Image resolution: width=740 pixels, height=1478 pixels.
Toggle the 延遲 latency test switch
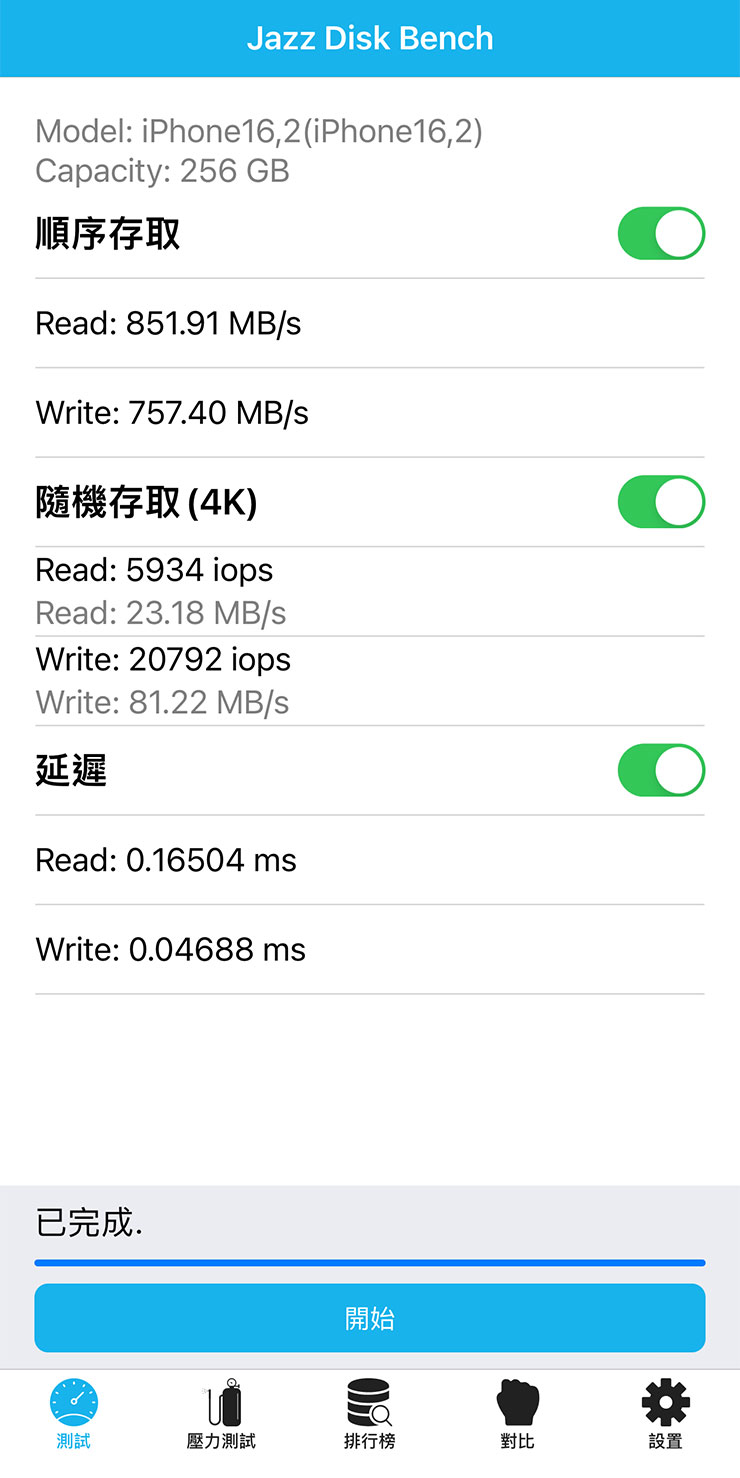coord(661,770)
